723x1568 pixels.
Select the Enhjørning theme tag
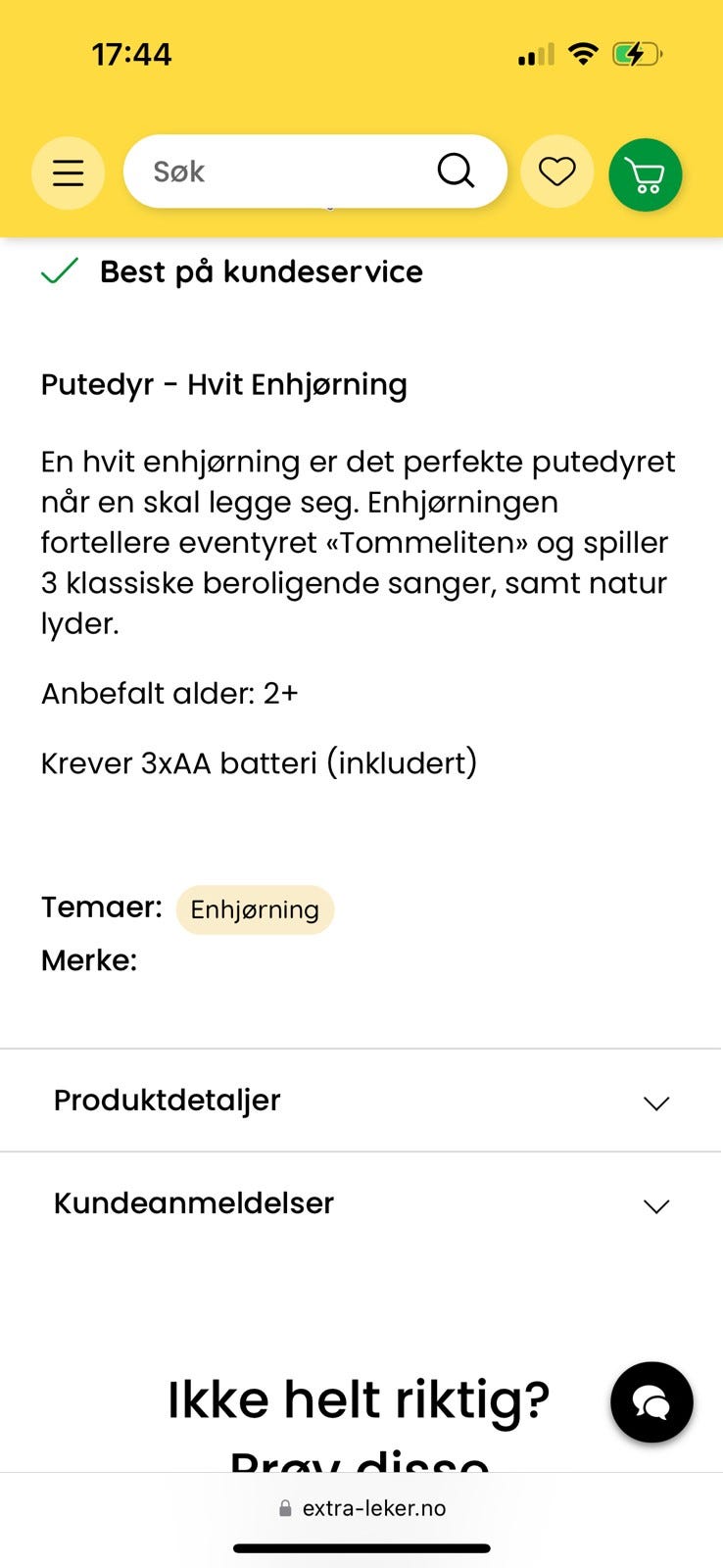pyautogui.click(x=255, y=909)
